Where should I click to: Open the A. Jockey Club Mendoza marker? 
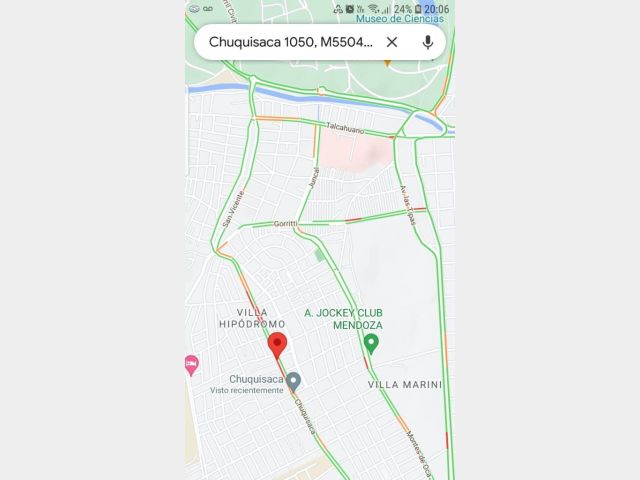(x=371, y=344)
